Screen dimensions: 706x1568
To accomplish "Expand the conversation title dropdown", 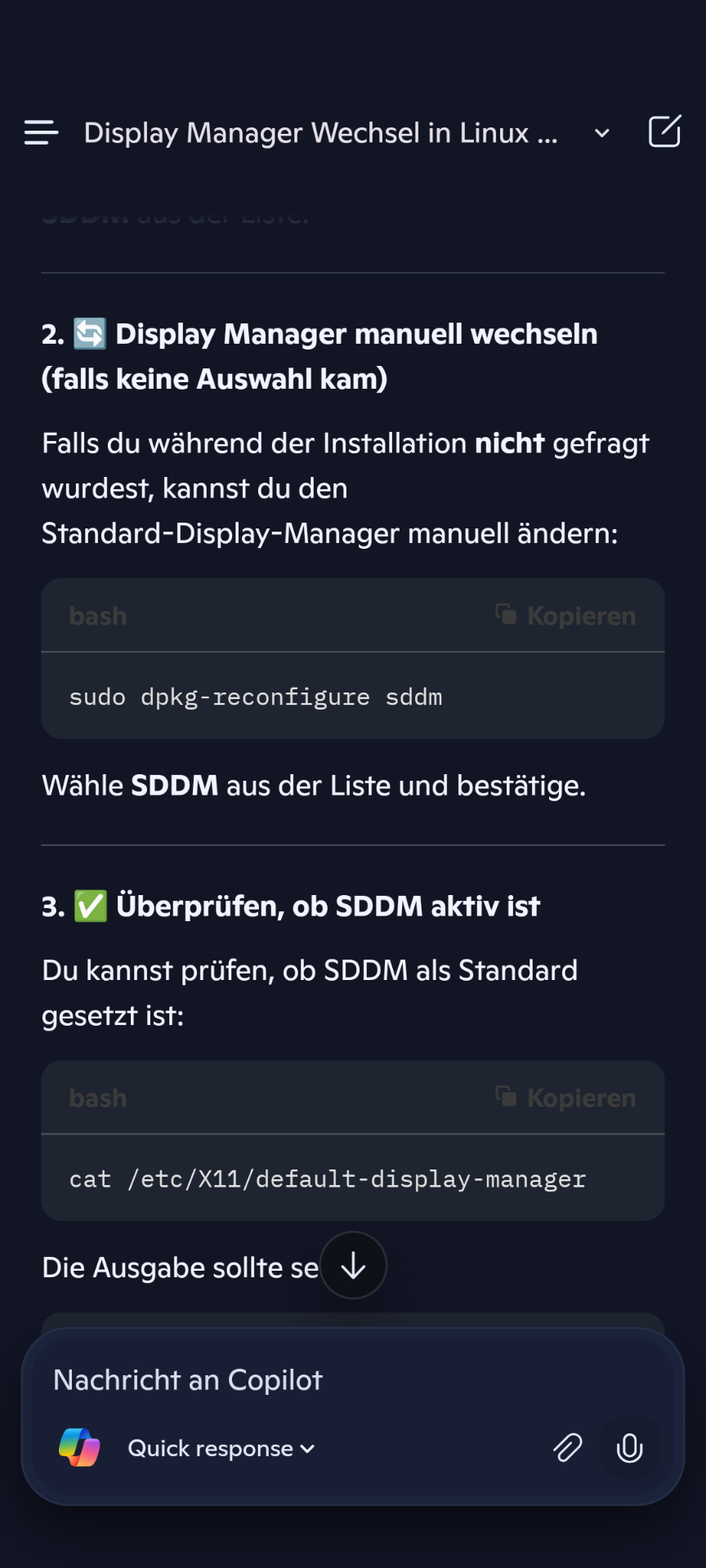I will 602,133.
